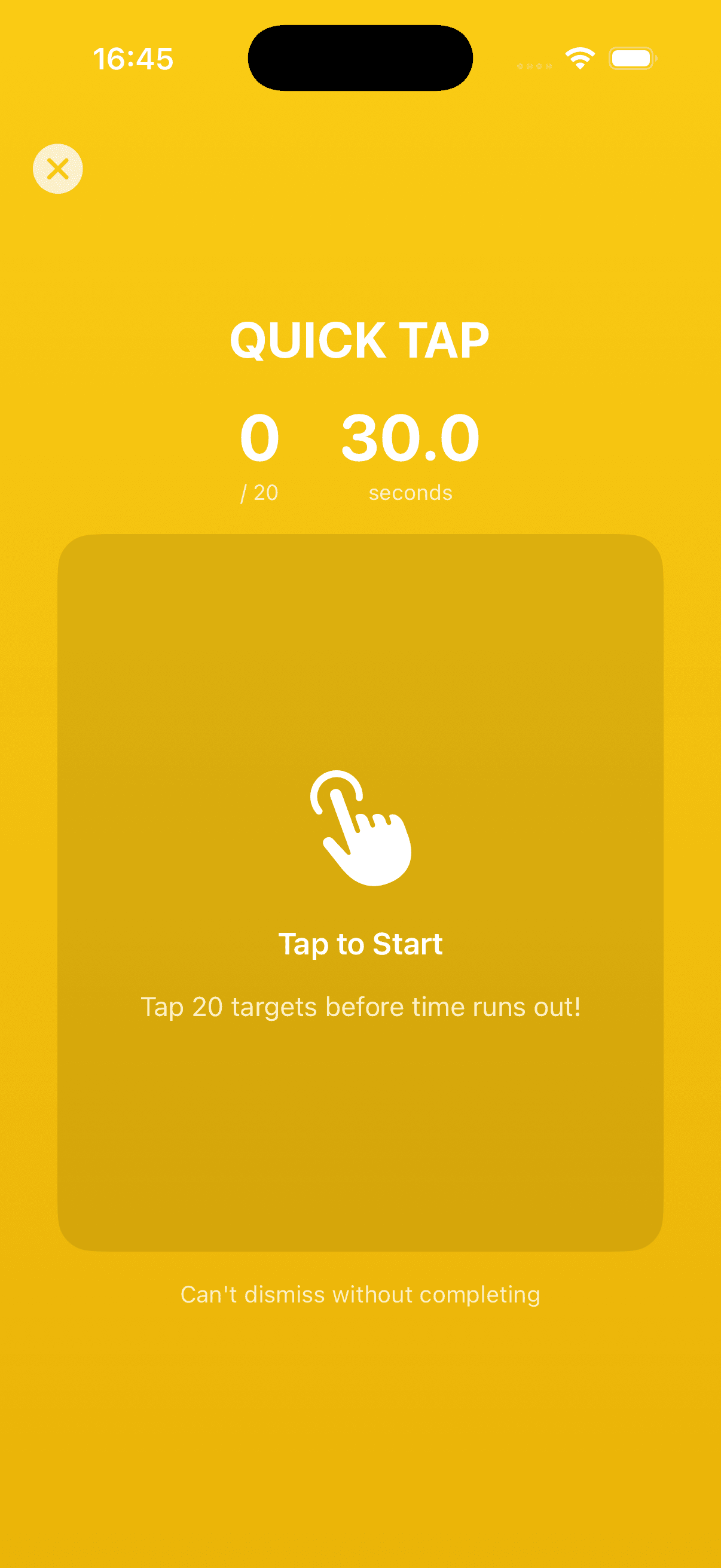Screen dimensions: 721x1568
Task: Tap the Dynamic Island at screen top
Action: click(360, 57)
